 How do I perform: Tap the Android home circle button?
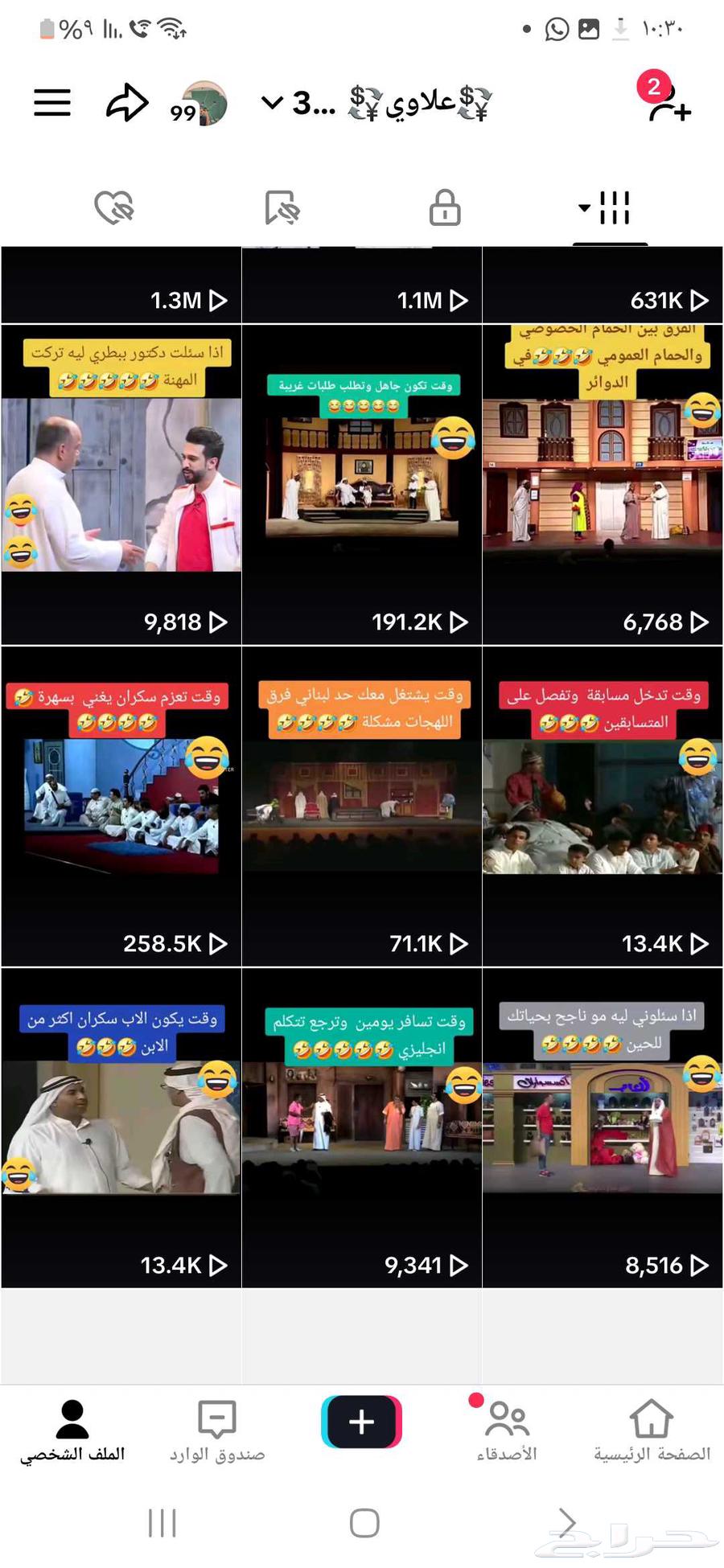364,1522
